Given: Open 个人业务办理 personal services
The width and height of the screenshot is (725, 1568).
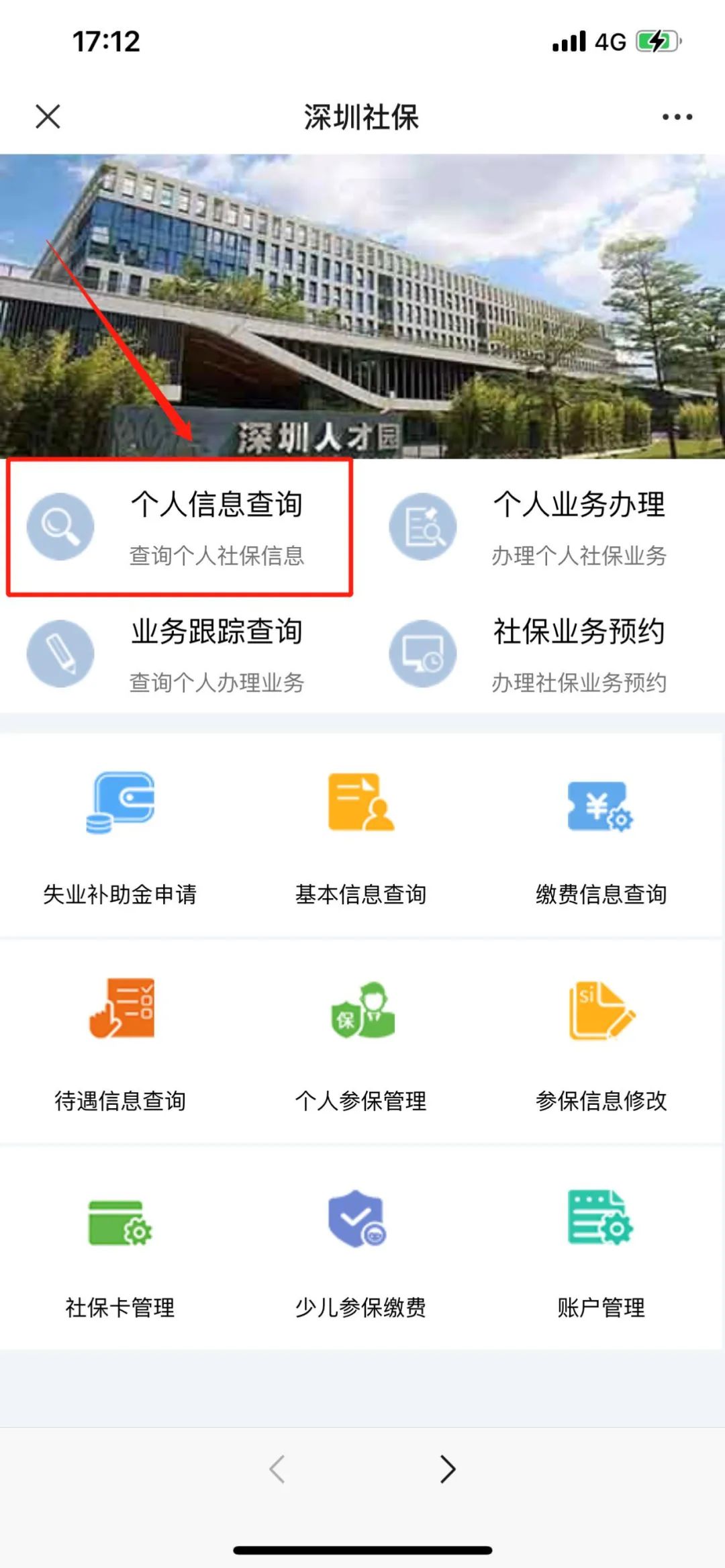Looking at the screenshot, I should coord(542,528).
